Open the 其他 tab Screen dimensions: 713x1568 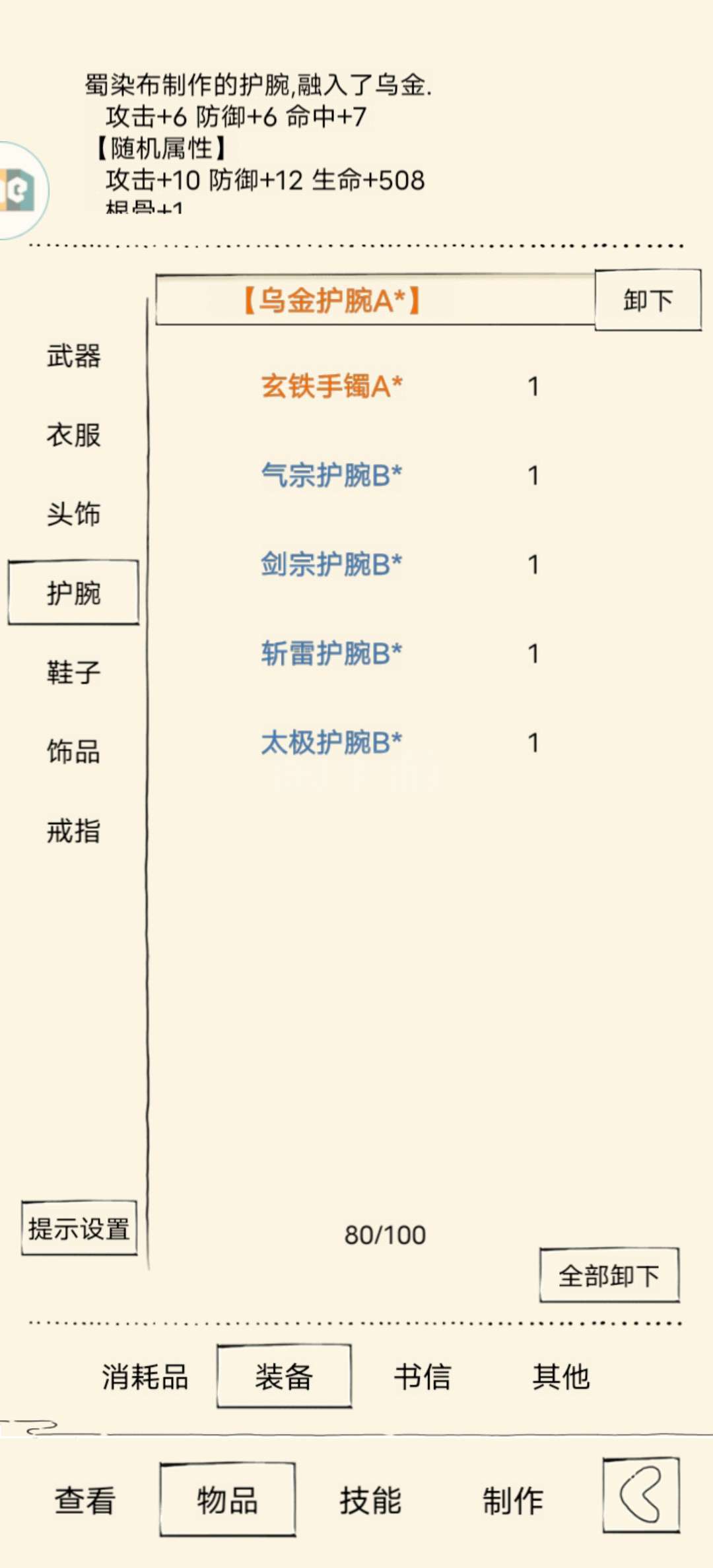[561, 1377]
